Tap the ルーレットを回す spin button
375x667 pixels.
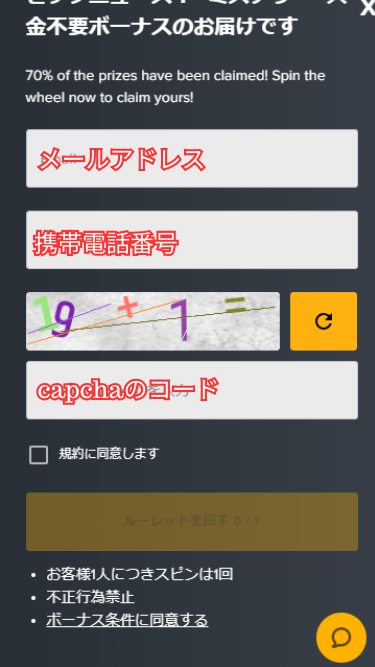pos(192,522)
